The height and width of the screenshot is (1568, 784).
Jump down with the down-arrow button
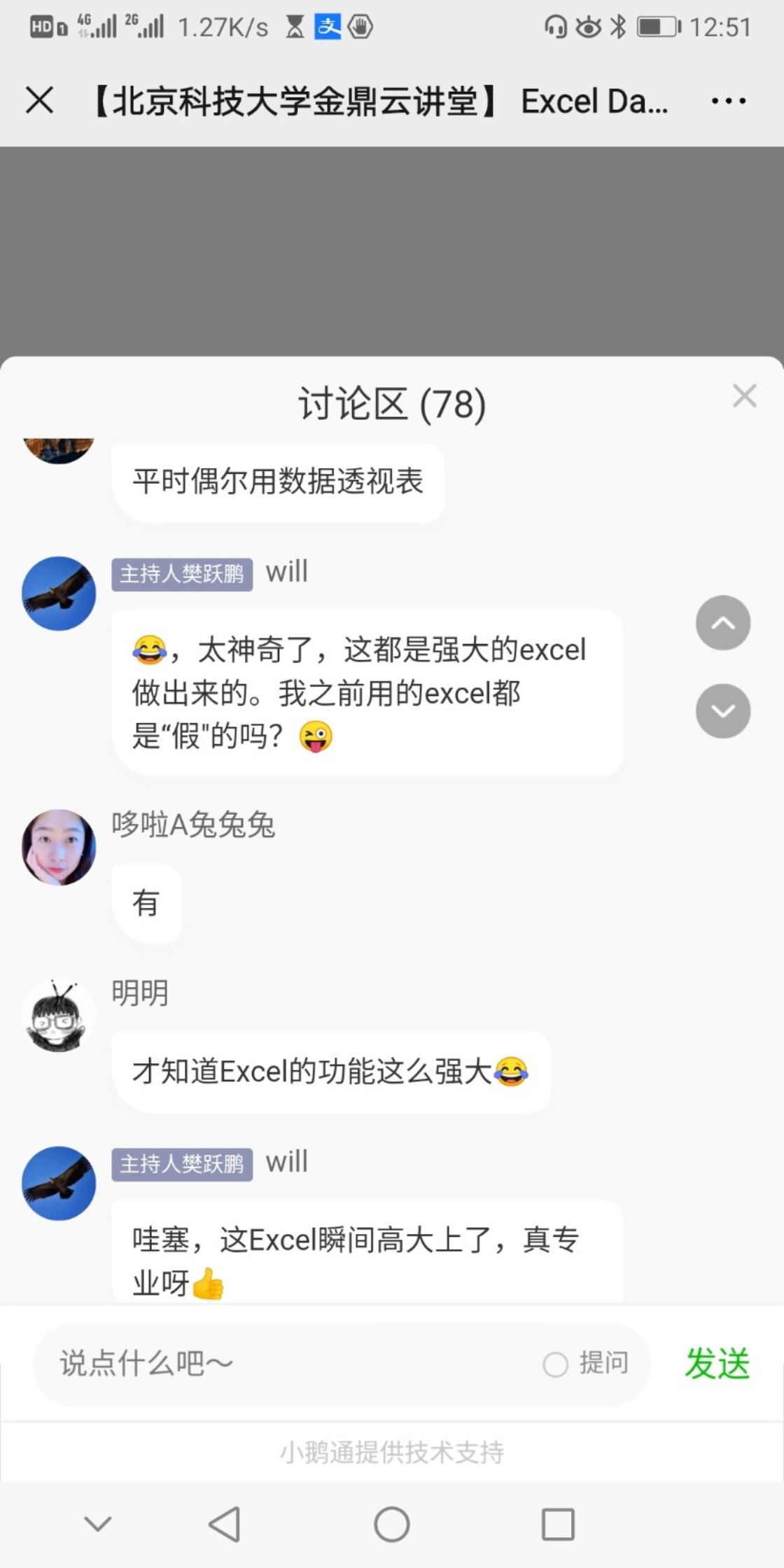click(x=722, y=710)
